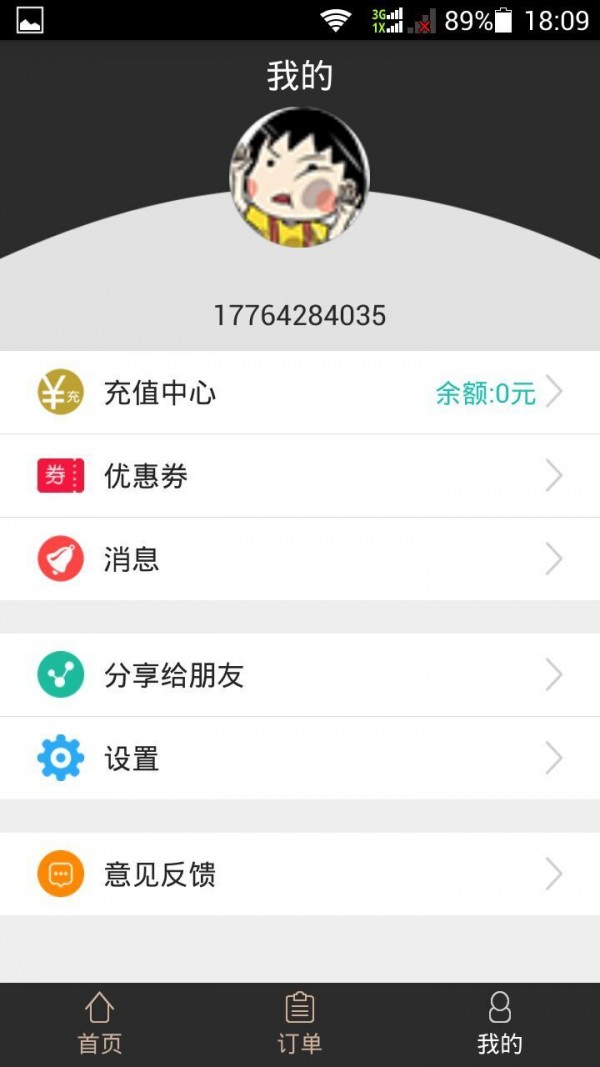This screenshot has height=1067, width=600.
Task: Select 分享给朋友 share with friends
Action: click(300, 675)
